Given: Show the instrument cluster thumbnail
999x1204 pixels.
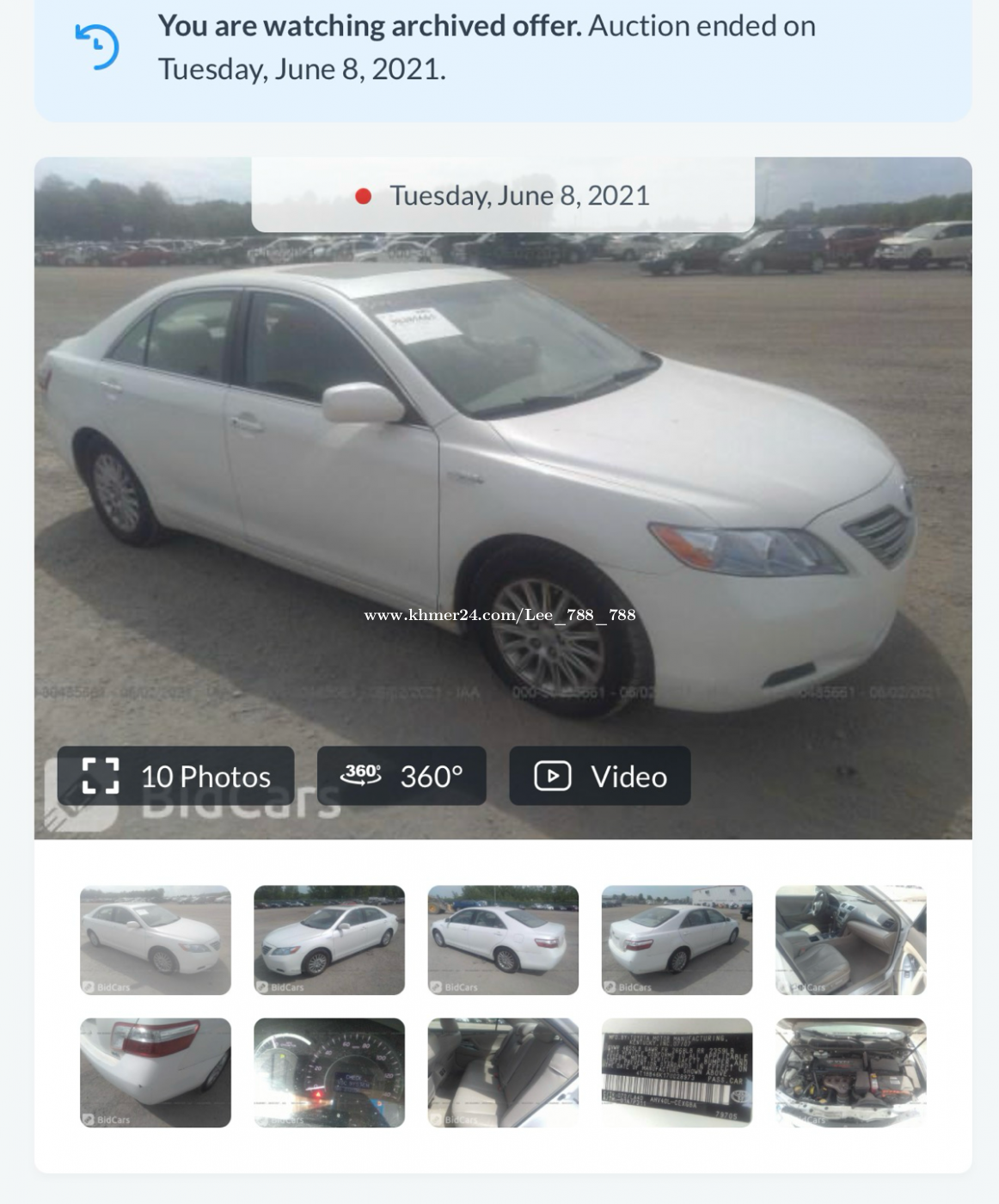Looking at the screenshot, I should pyautogui.click(x=329, y=1072).
